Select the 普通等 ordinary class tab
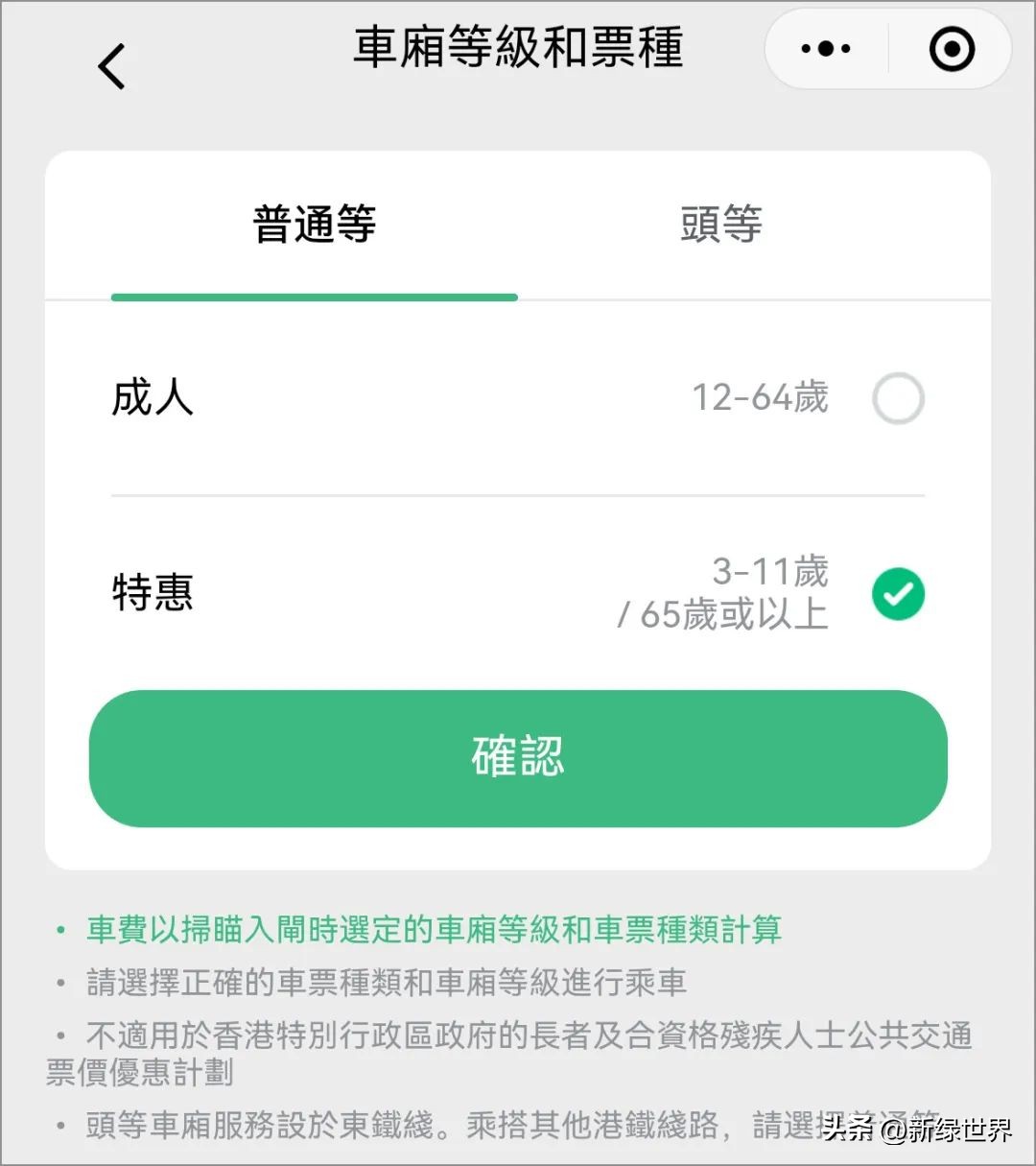 (314, 224)
